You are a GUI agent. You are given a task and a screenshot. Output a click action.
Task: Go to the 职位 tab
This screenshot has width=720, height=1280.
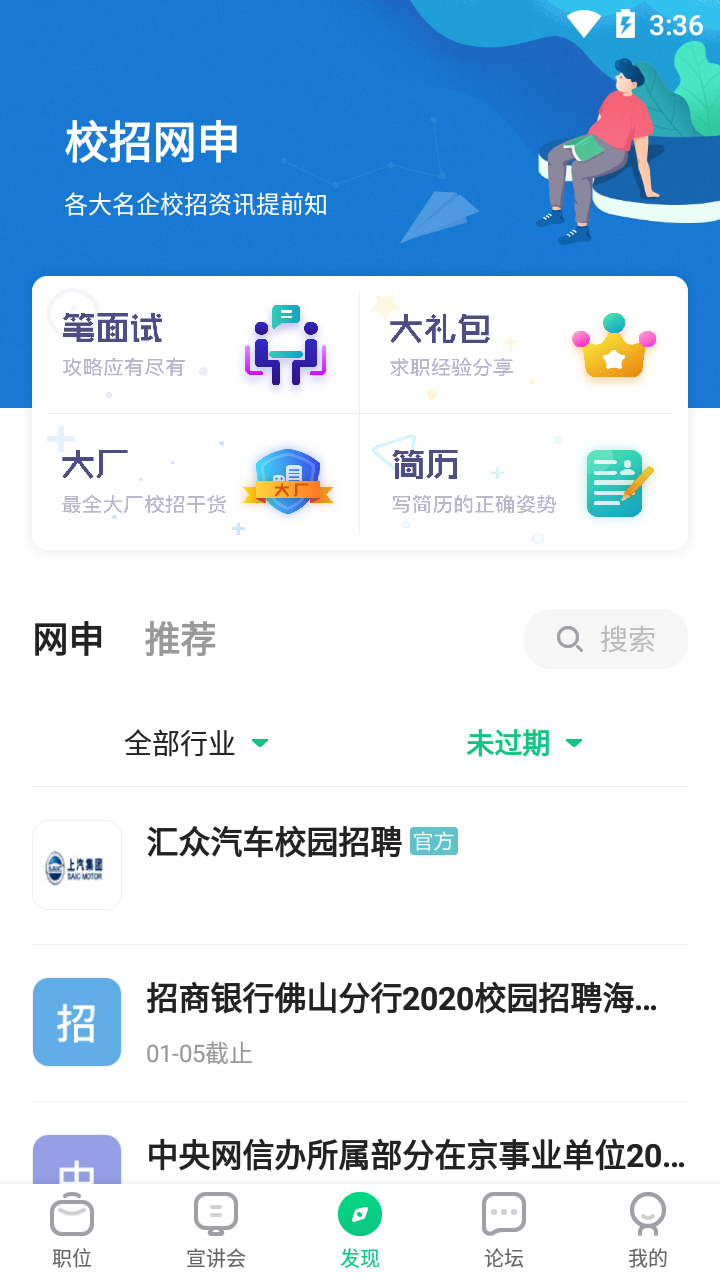72,1232
